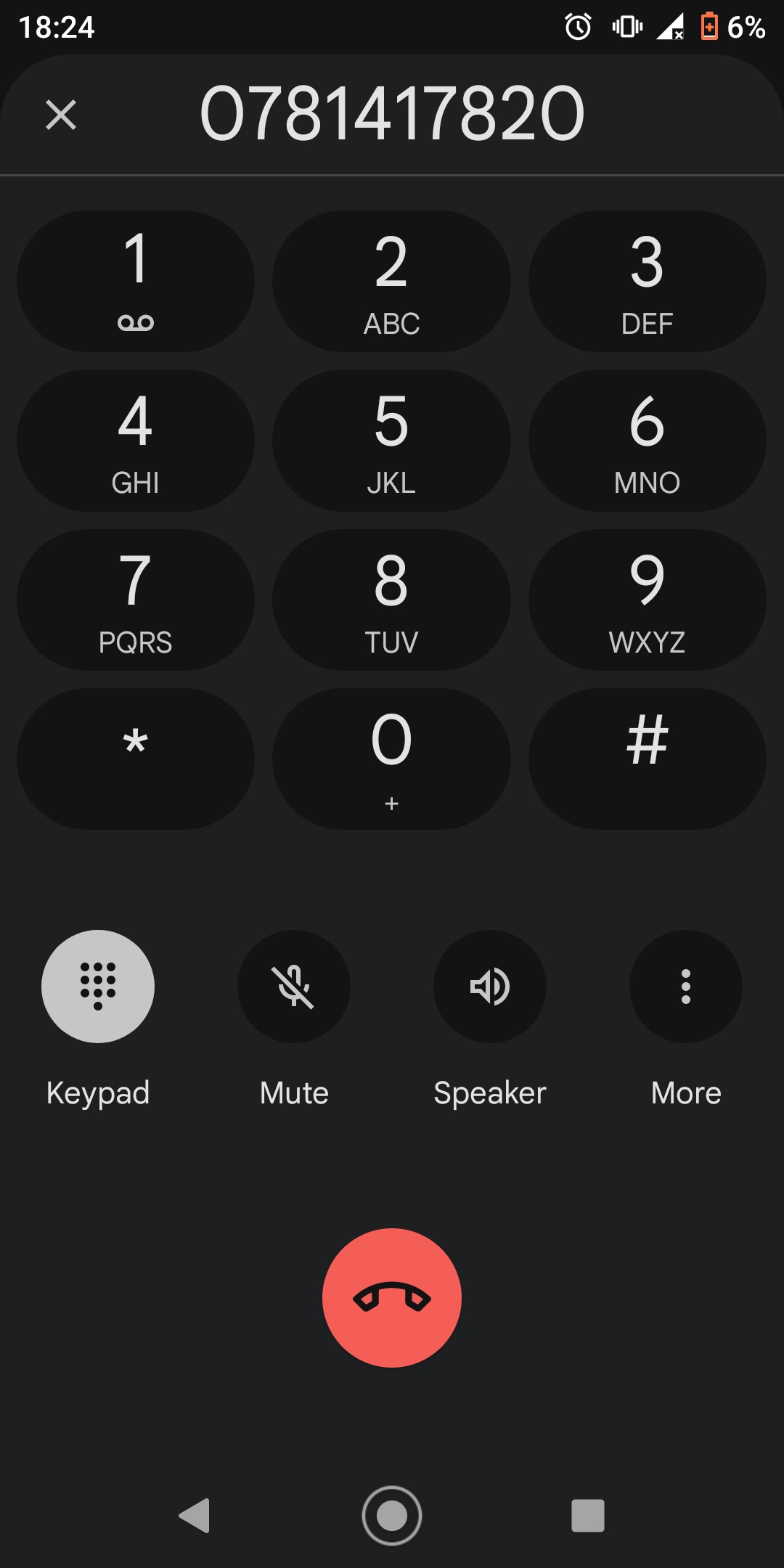Tap the 7 PQRS key

[136, 600]
